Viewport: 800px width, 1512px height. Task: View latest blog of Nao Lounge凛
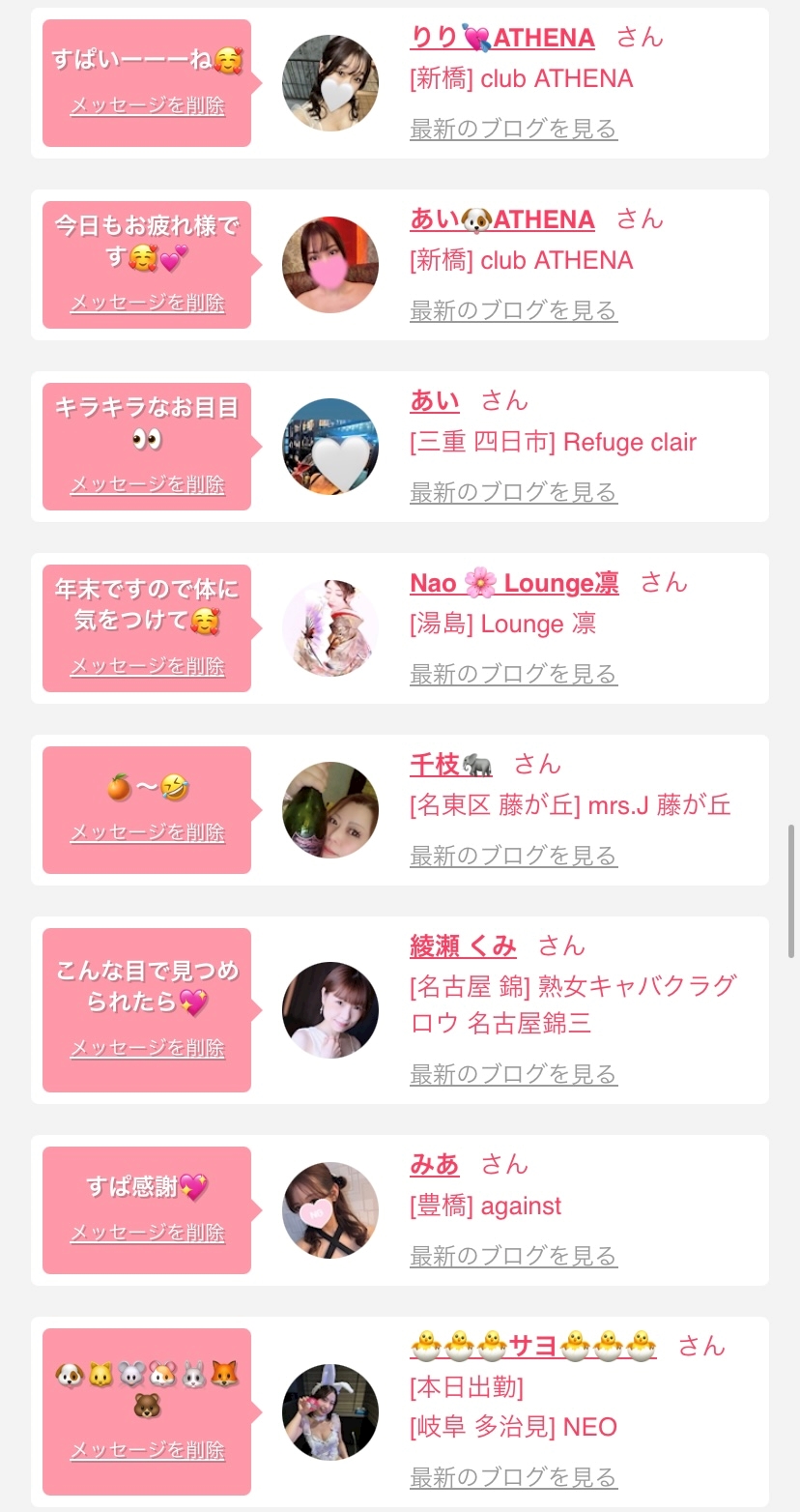(x=513, y=675)
